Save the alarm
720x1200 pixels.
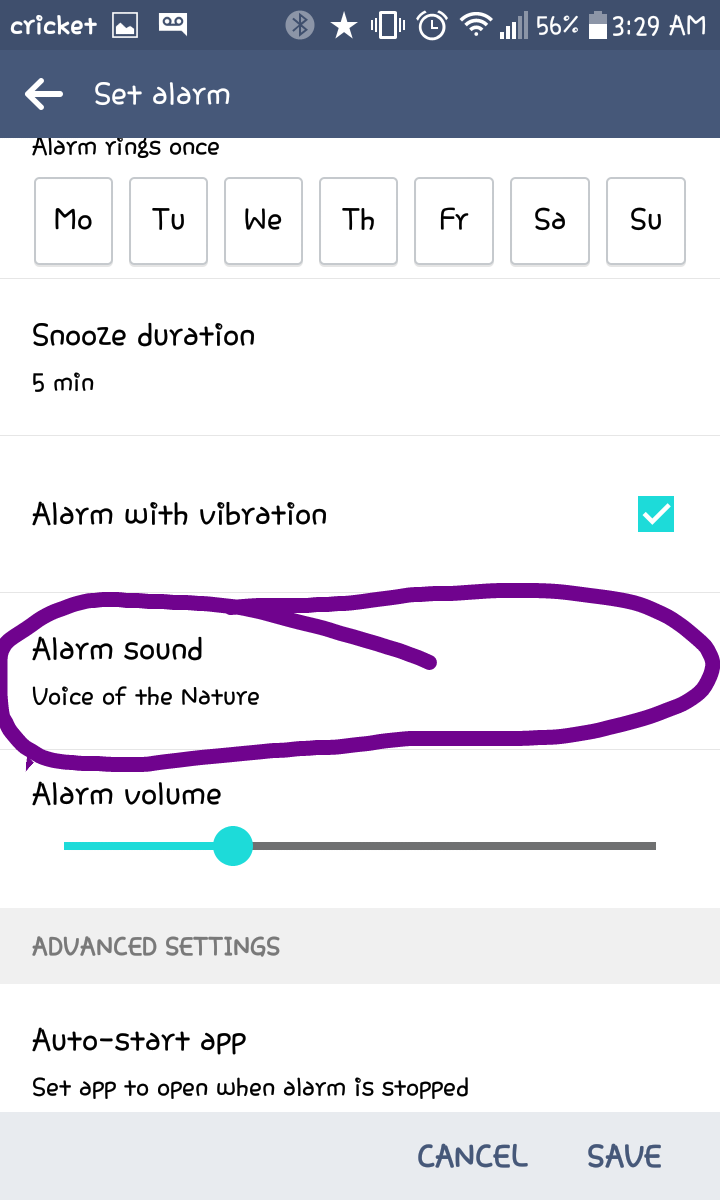(x=624, y=1157)
